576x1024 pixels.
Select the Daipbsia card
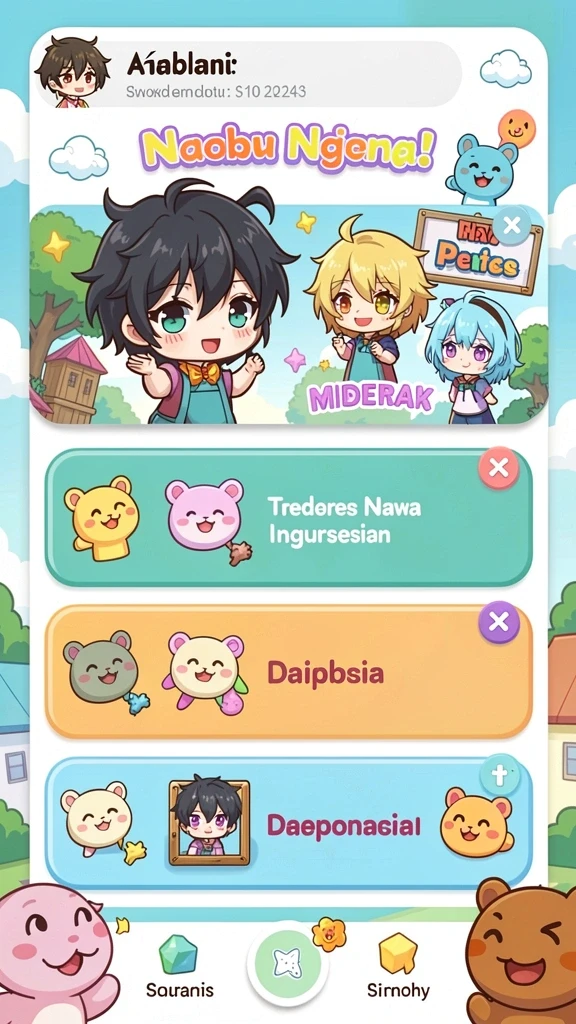click(288, 673)
